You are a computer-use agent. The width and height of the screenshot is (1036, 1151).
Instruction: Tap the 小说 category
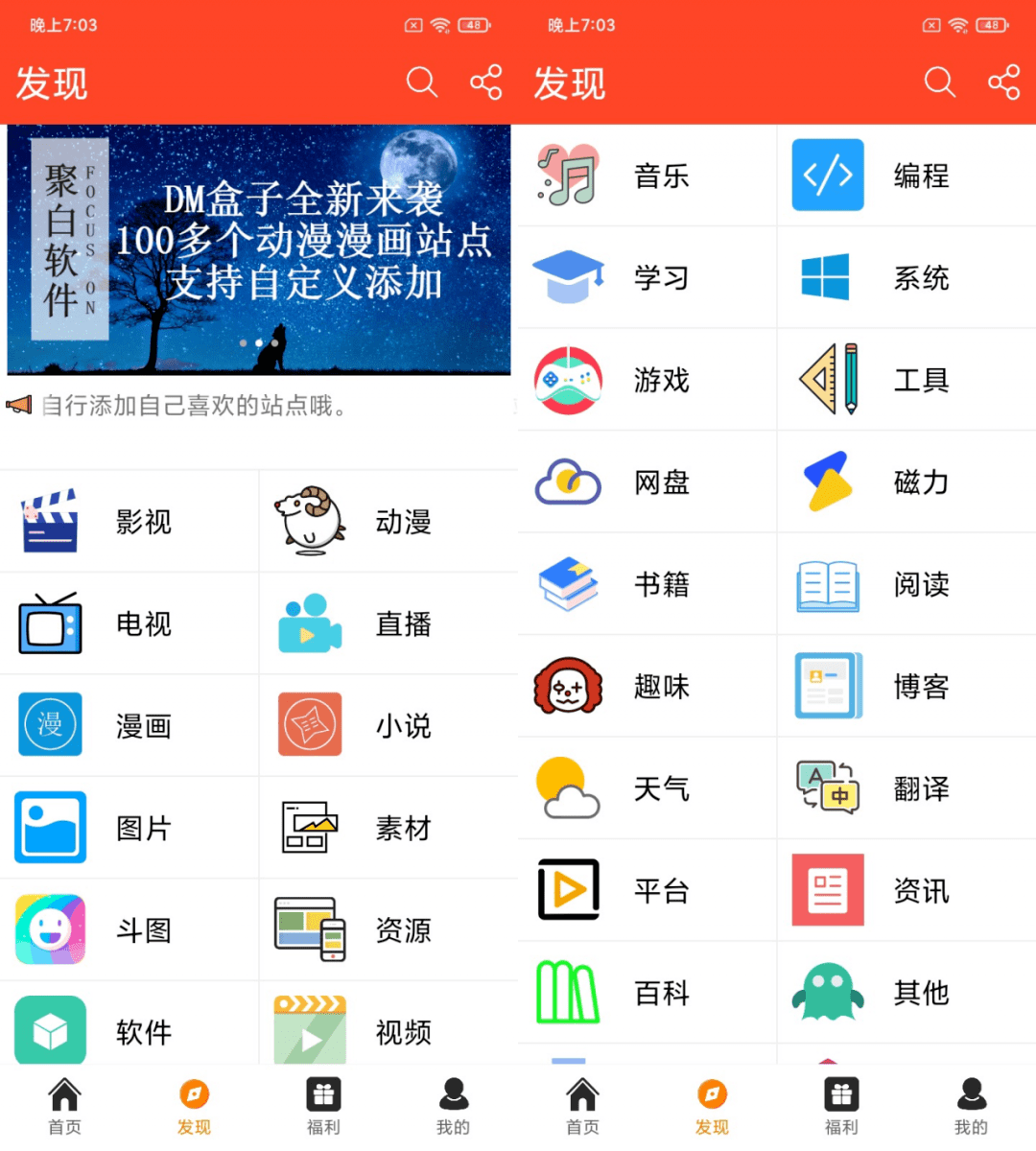388,726
